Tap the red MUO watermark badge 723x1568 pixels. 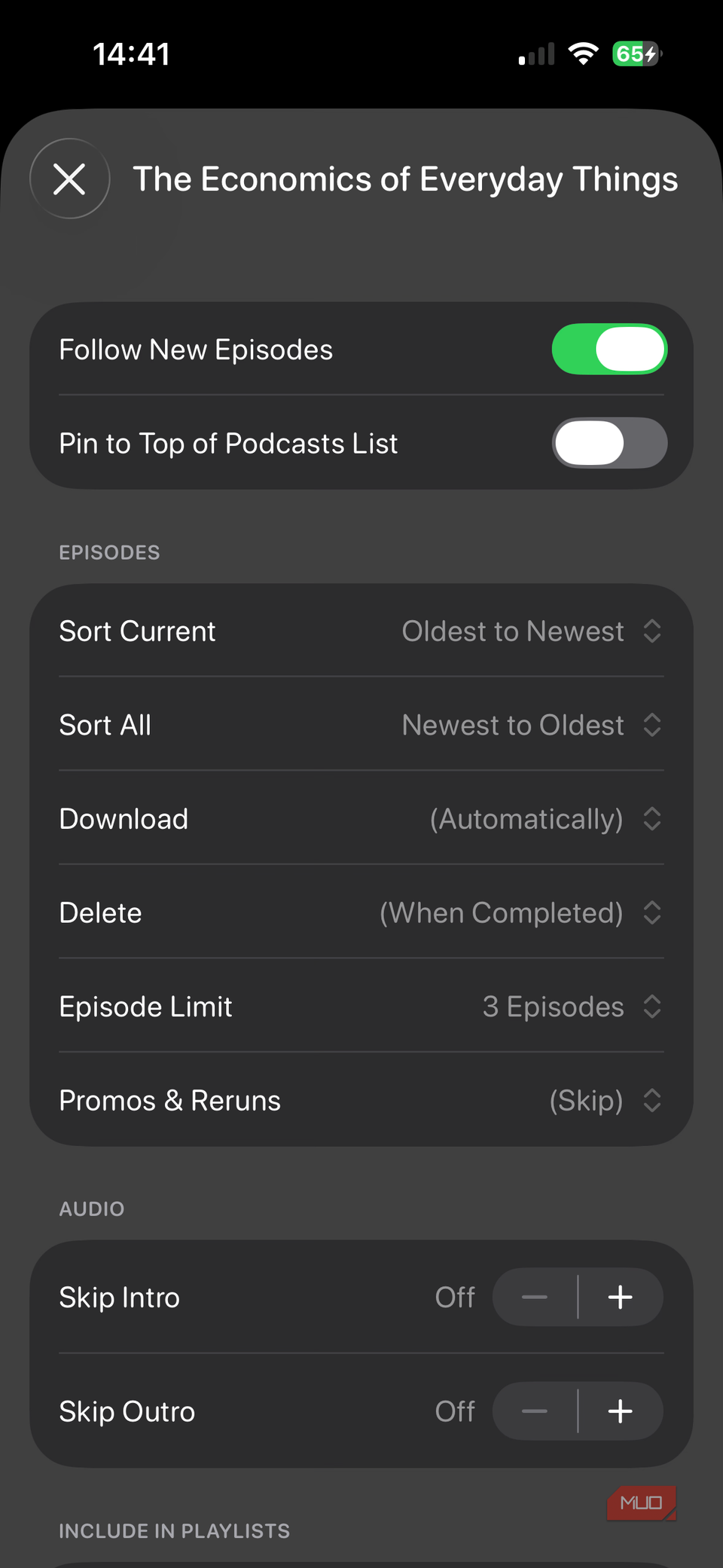pos(641,1503)
